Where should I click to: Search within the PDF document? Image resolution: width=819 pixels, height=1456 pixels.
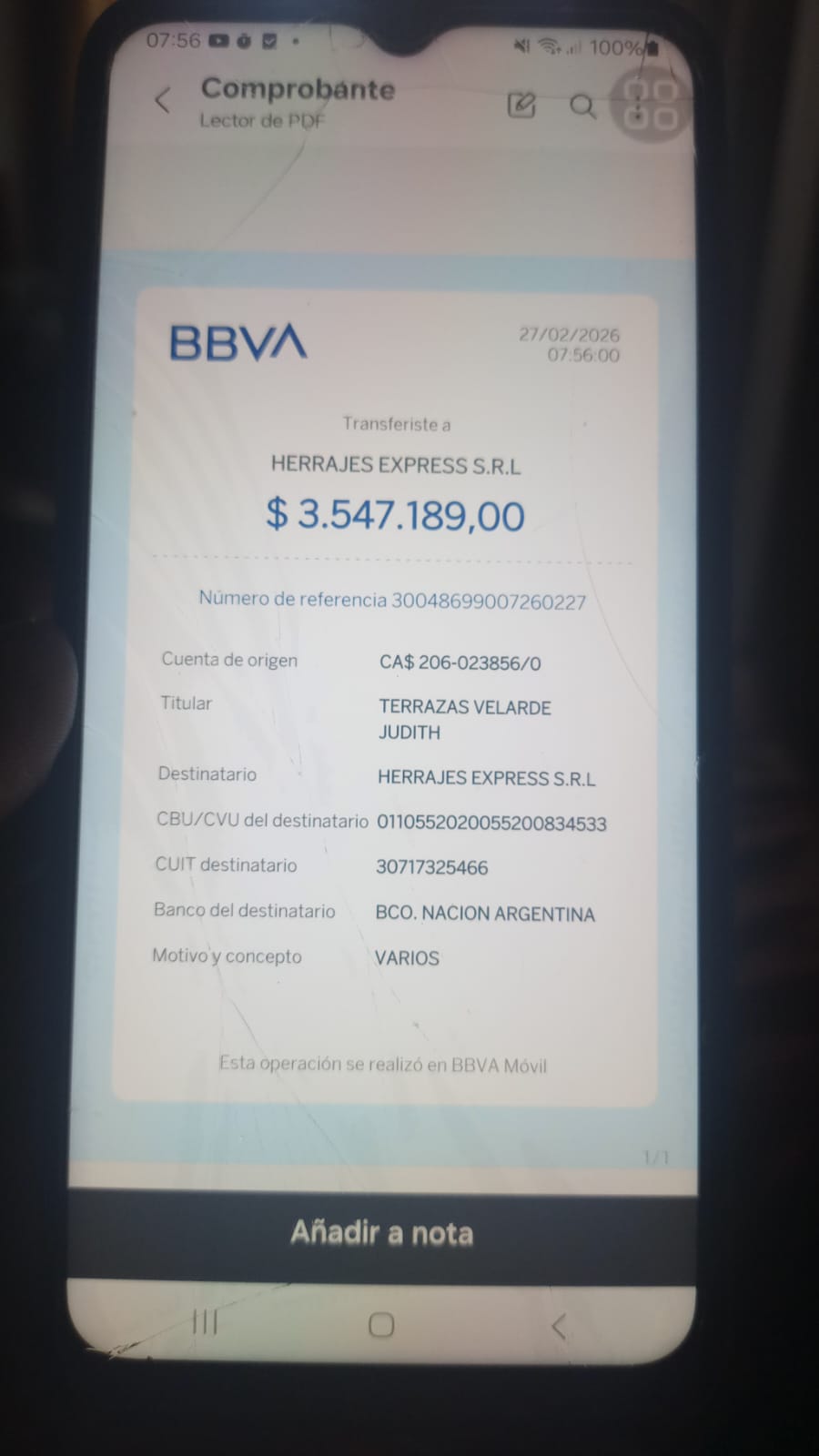click(x=582, y=106)
